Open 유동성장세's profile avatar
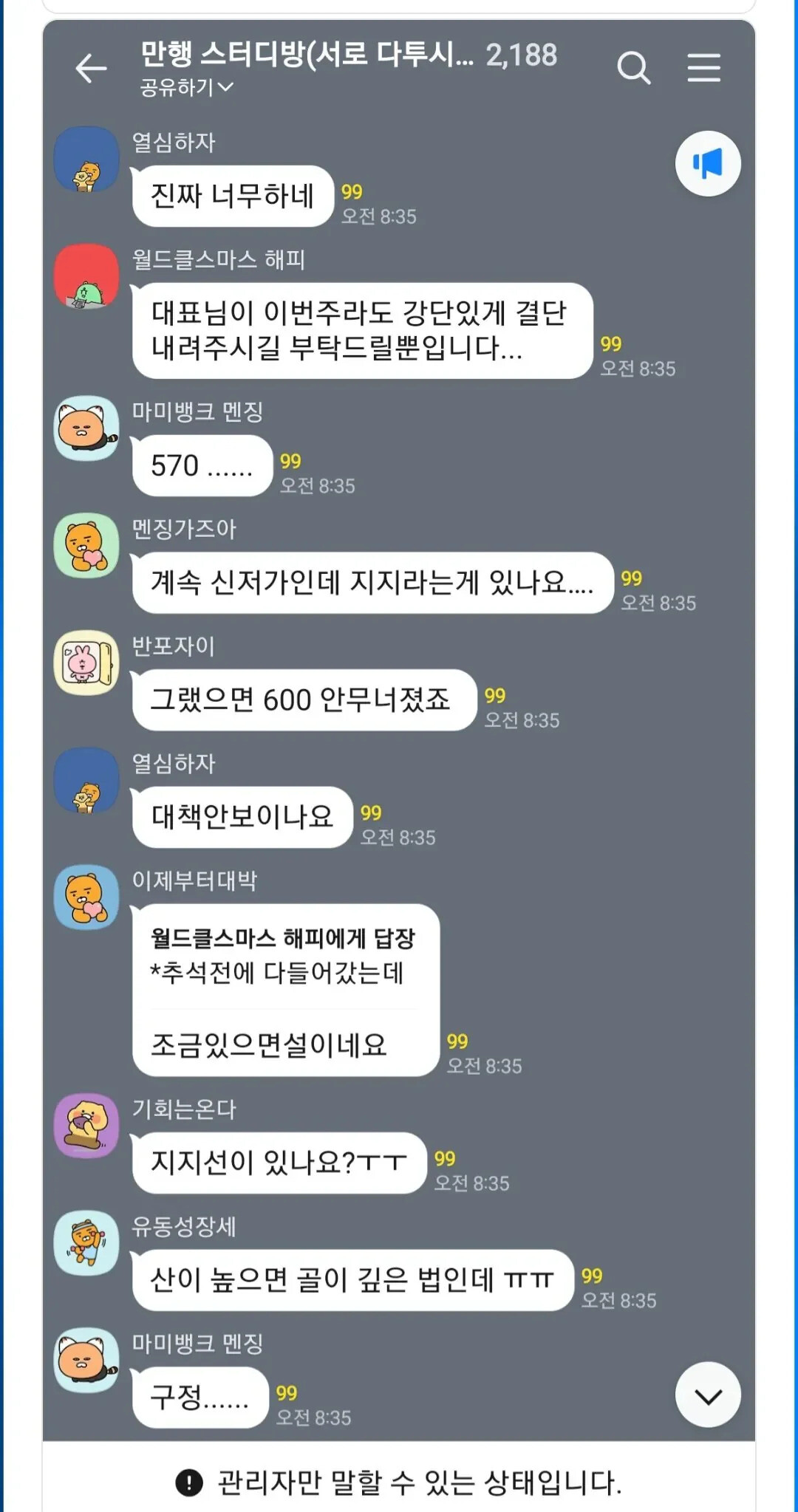The width and height of the screenshot is (798, 1512). [x=86, y=1243]
